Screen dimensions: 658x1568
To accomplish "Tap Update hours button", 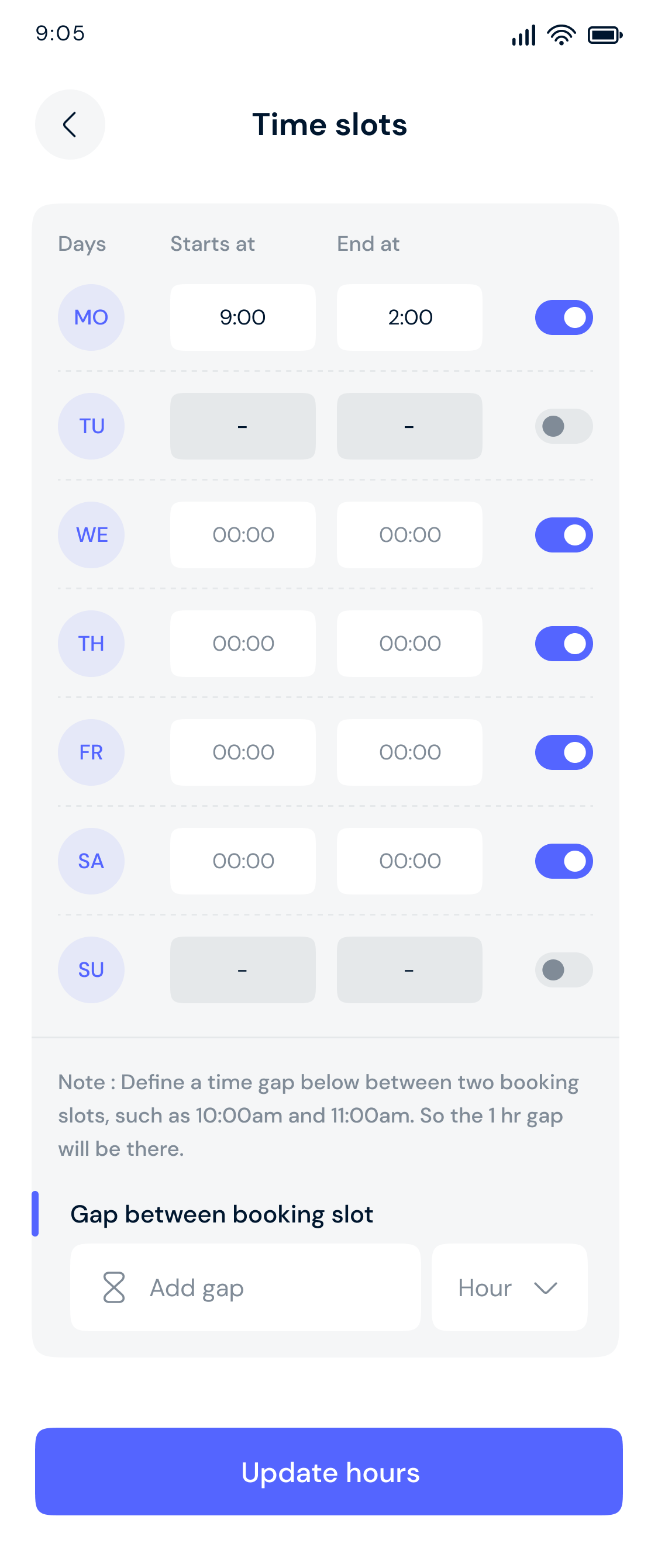I will [329, 1471].
